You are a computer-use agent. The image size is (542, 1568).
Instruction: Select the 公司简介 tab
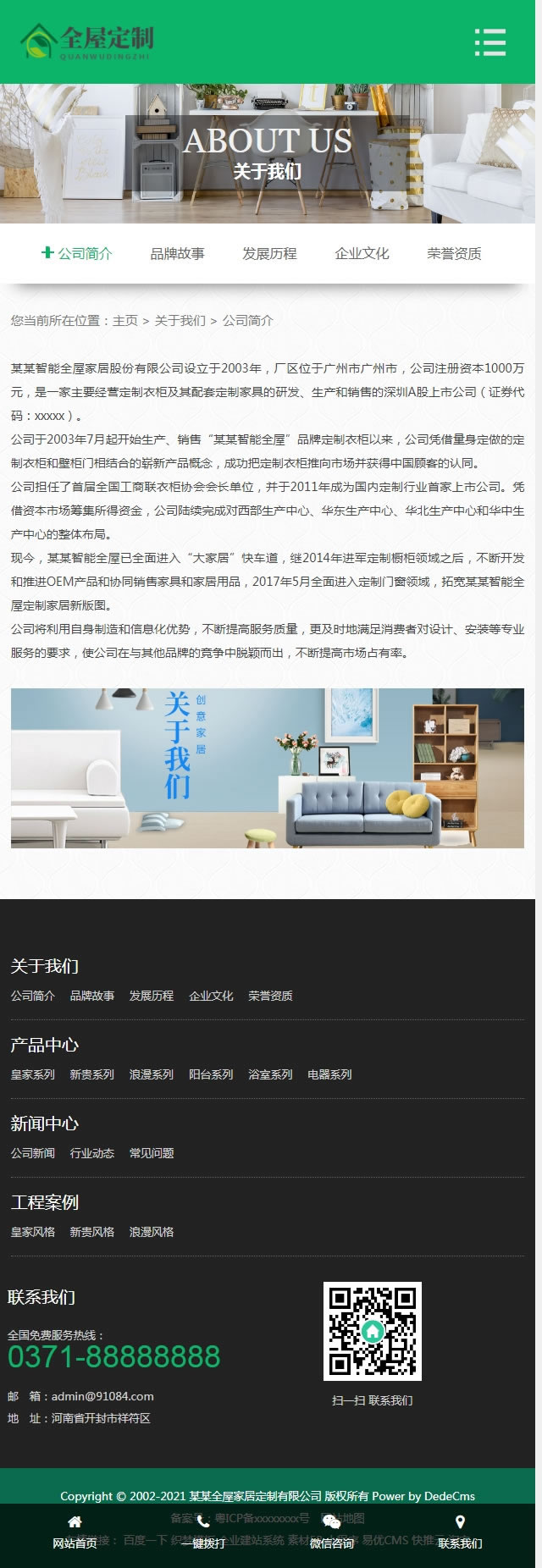point(78,253)
